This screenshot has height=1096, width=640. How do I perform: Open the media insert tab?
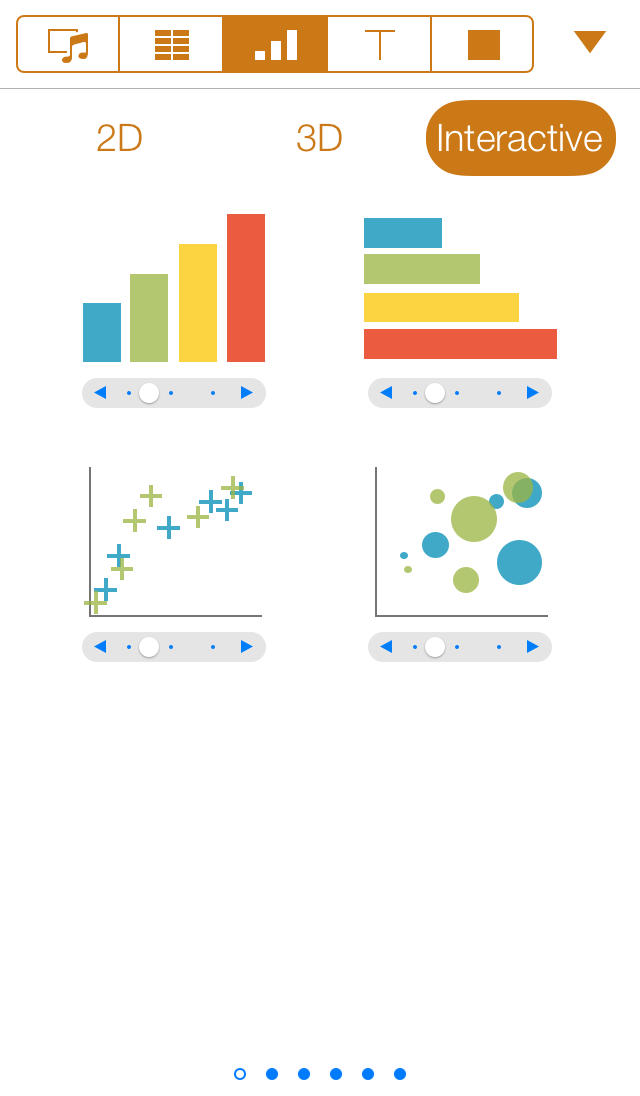tap(68, 44)
